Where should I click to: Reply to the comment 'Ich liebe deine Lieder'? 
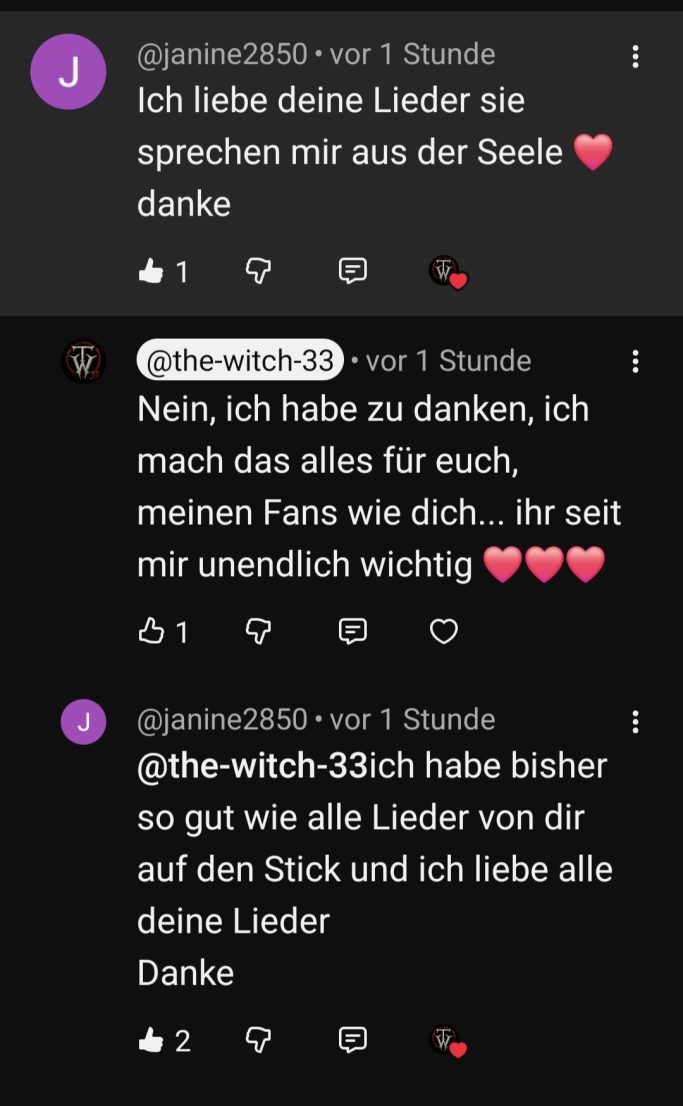(x=352, y=271)
